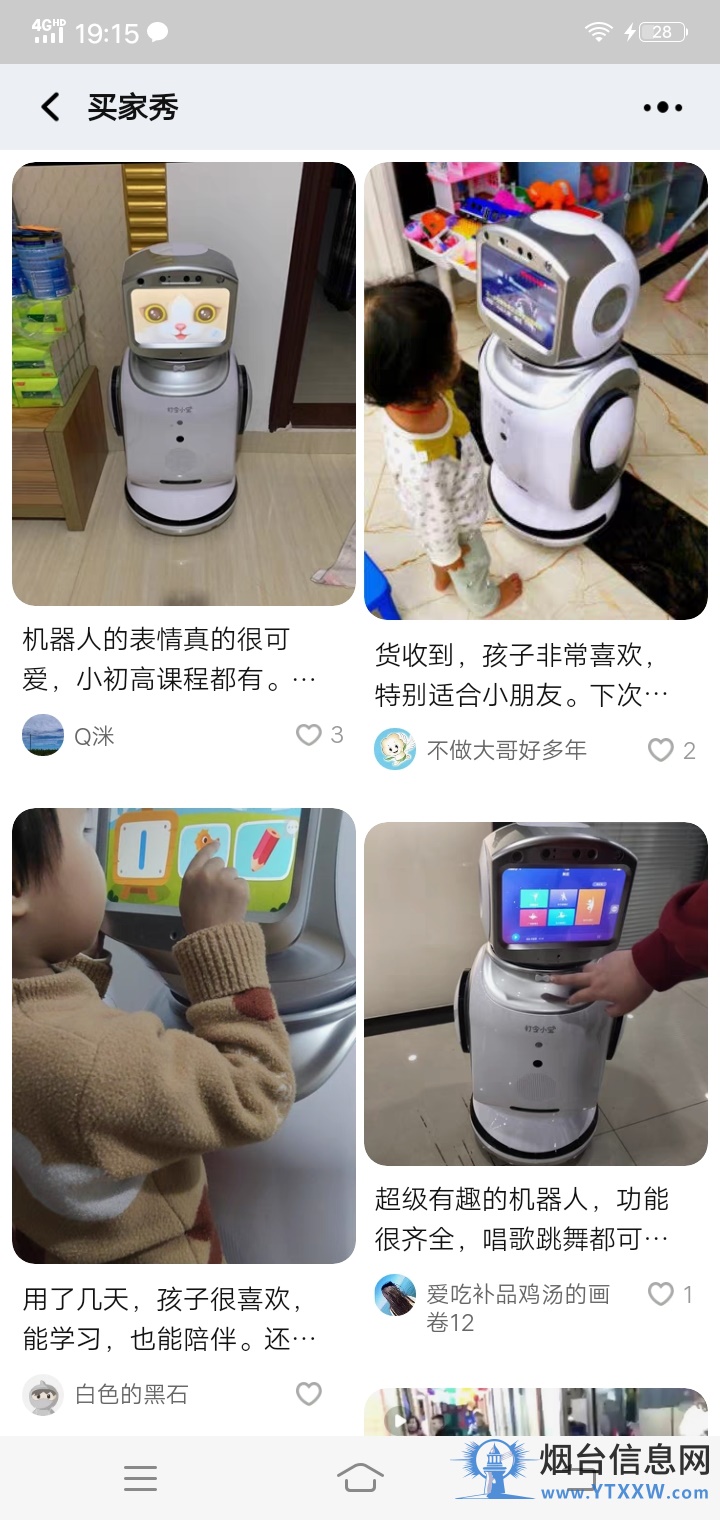View 不做大哥好多年's profile avatar
This screenshot has width=720, height=1520.
pos(395,749)
